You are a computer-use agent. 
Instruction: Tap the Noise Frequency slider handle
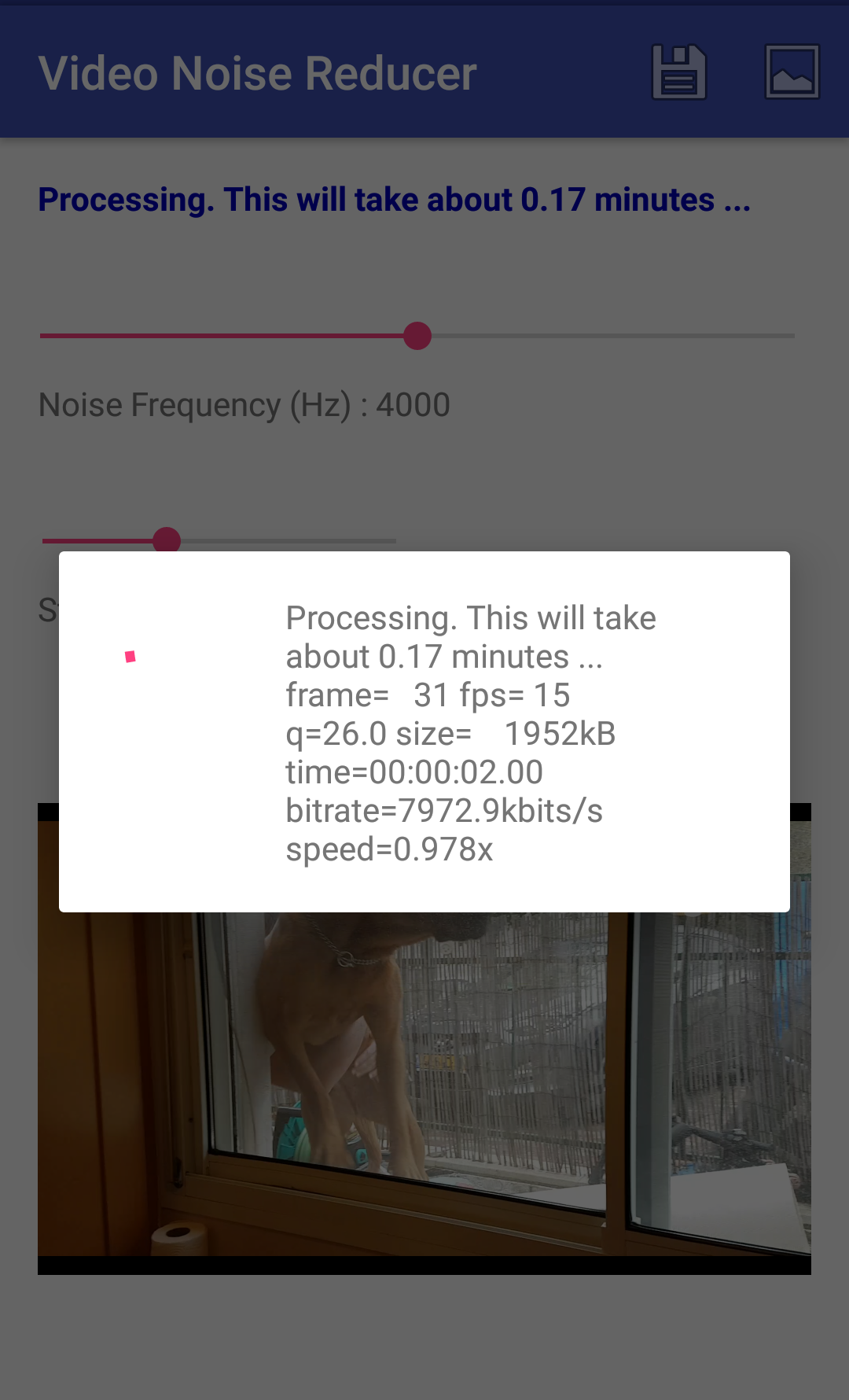point(417,336)
